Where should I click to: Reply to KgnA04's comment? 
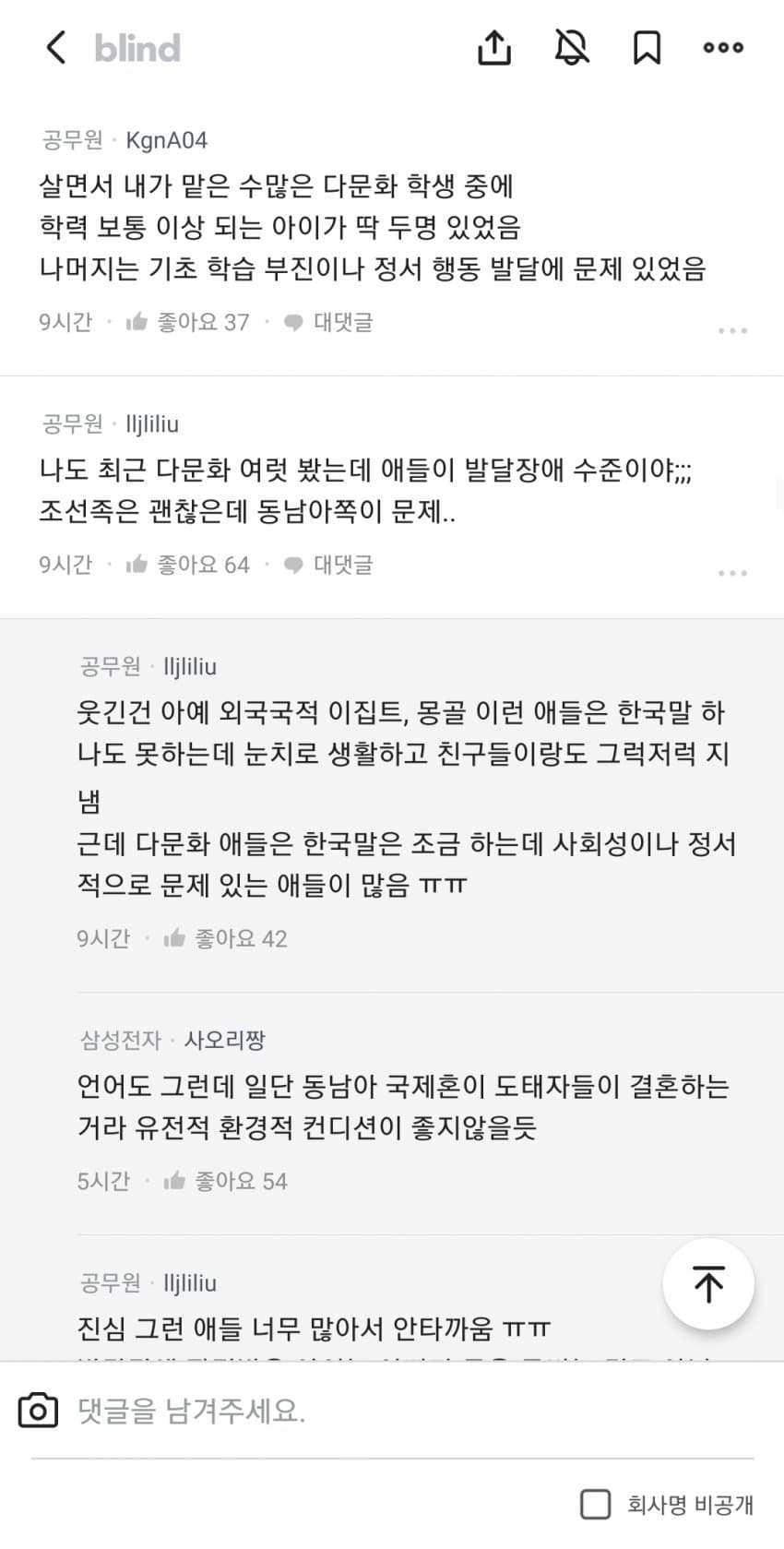329,322
